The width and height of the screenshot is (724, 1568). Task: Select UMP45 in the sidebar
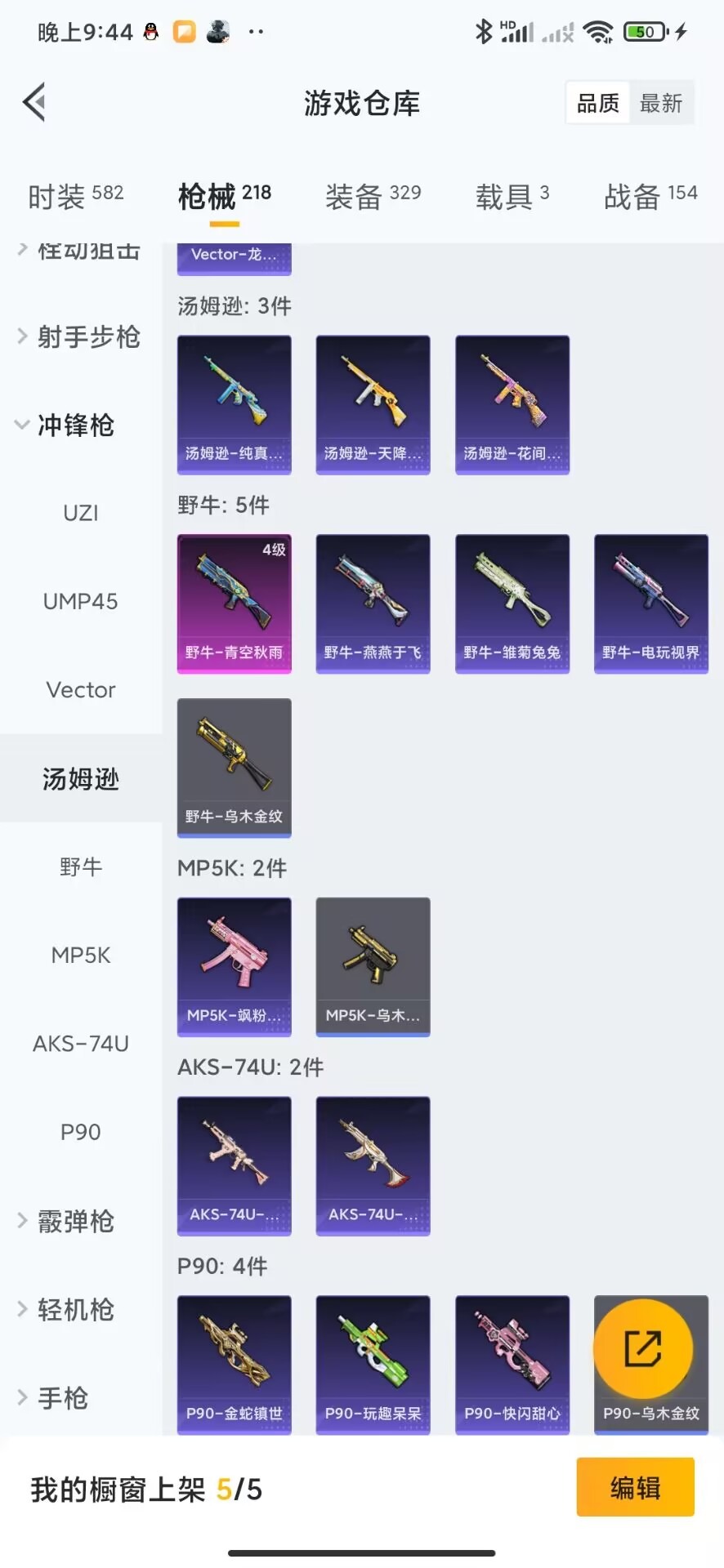click(x=80, y=601)
